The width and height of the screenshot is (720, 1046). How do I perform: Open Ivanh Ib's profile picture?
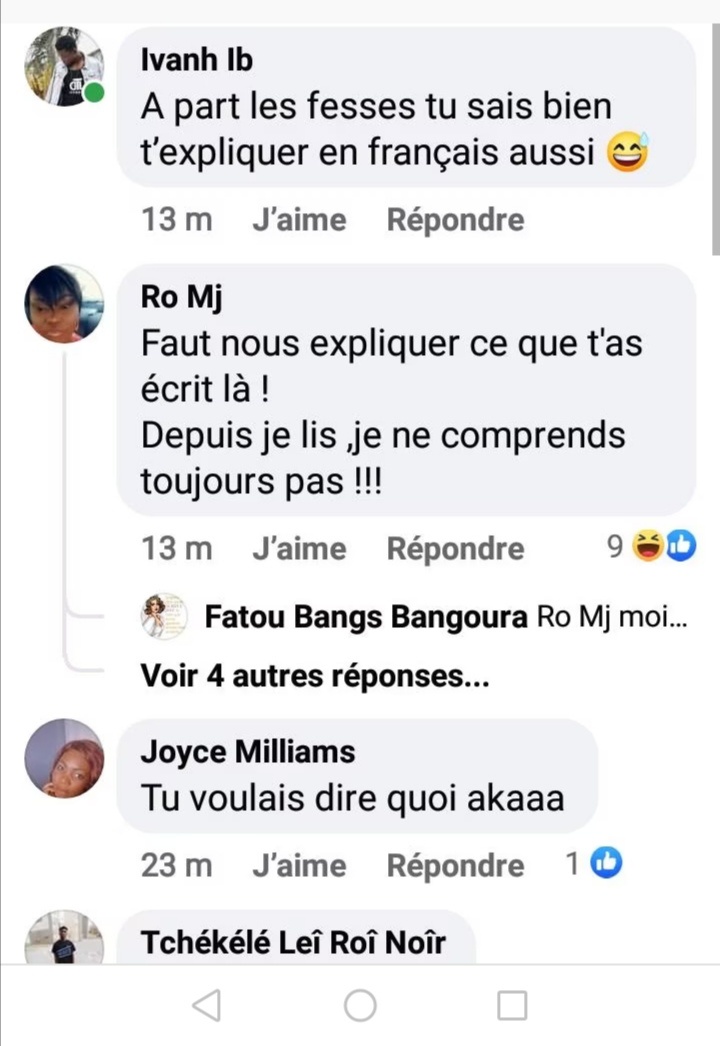64,66
